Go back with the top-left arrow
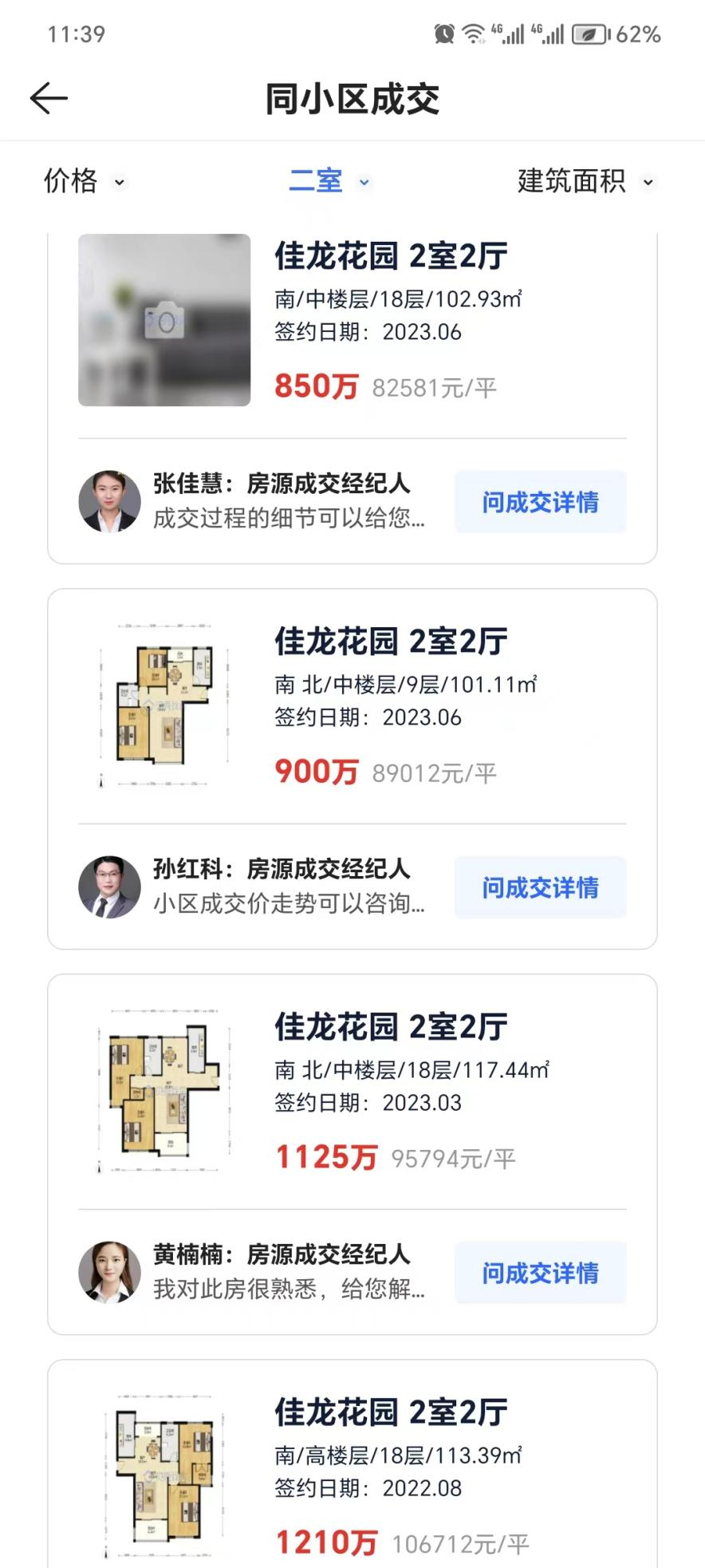 tap(49, 98)
